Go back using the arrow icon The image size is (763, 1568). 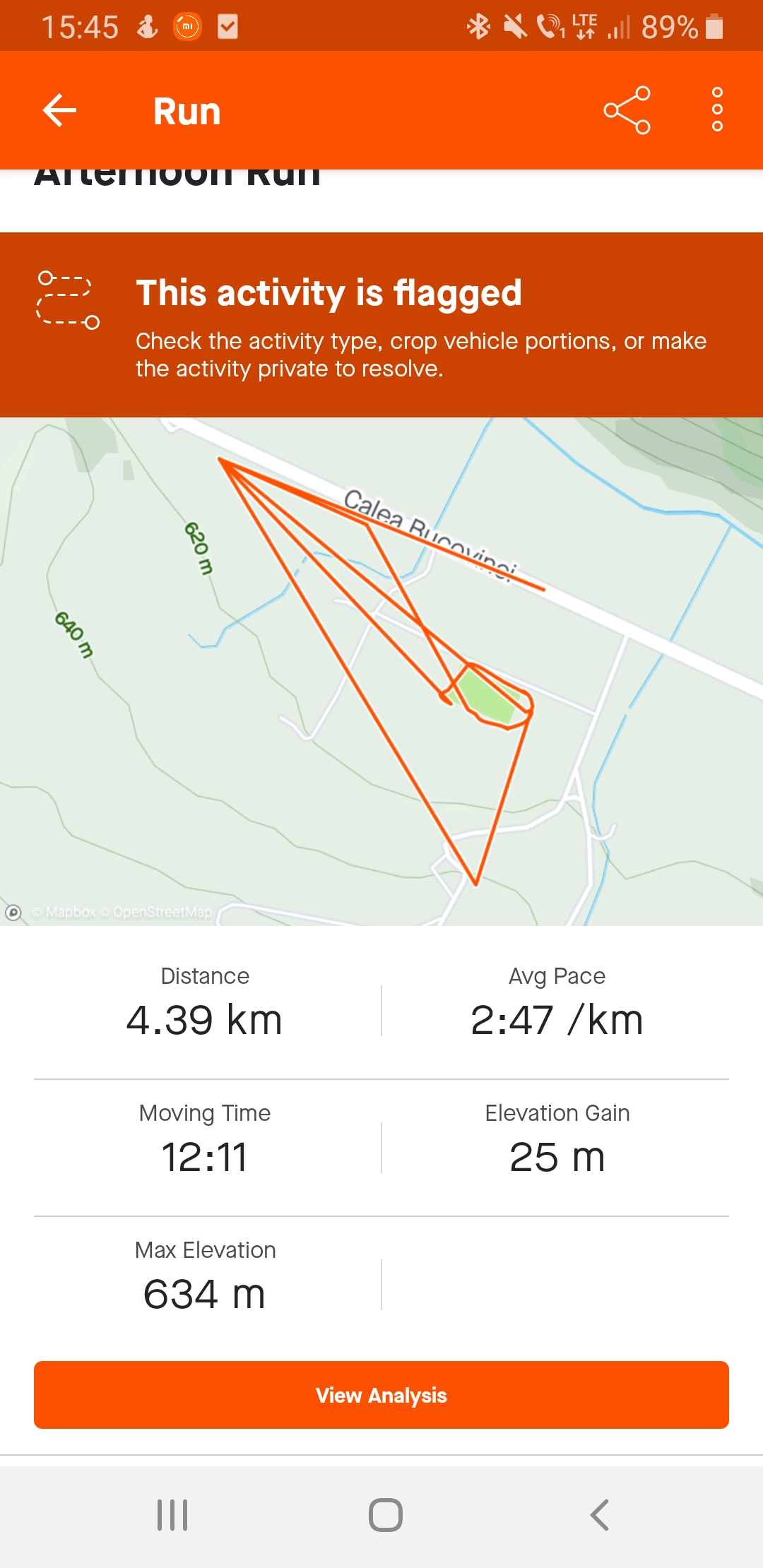[x=59, y=110]
